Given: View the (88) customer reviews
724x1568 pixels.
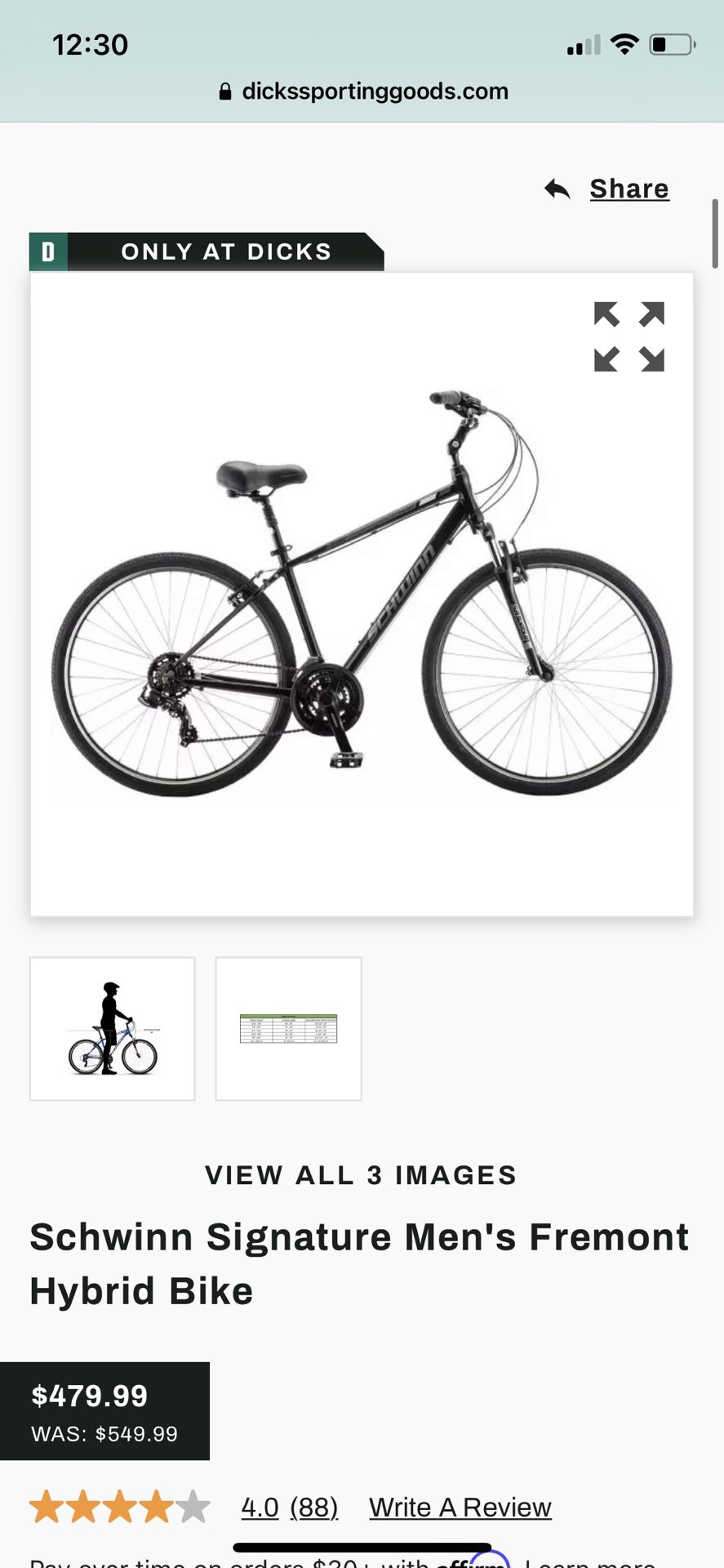Looking at the screenshot, I should point(314,1507).
